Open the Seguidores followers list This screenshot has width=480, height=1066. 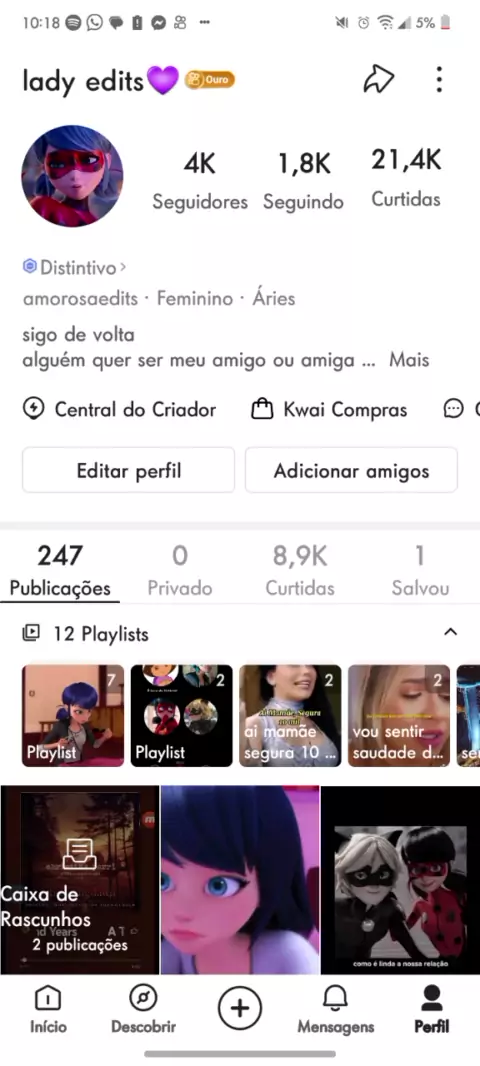pyautogui.click(x=200, y=182)
